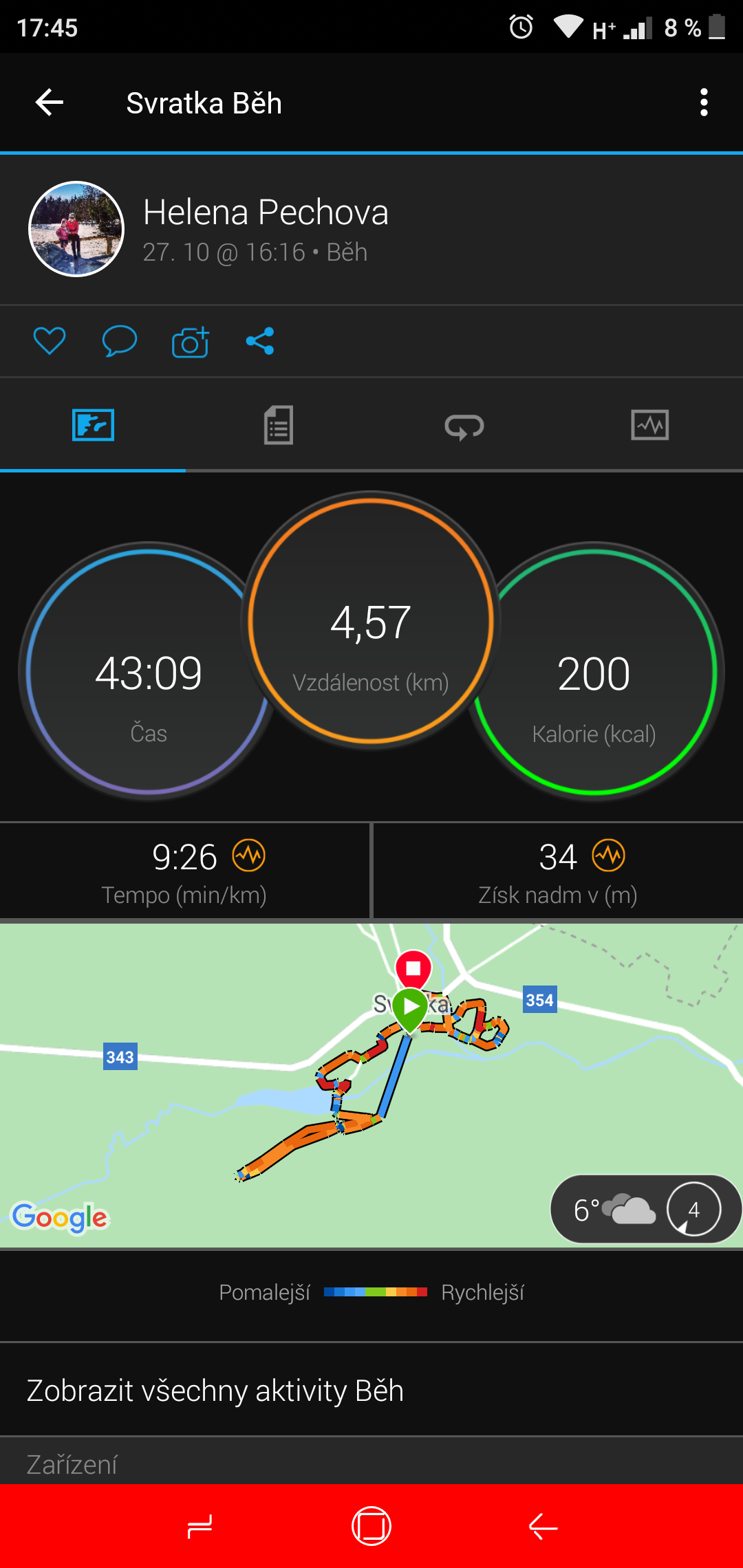Tap the system back button in navigation bar

click(543, 1527)
